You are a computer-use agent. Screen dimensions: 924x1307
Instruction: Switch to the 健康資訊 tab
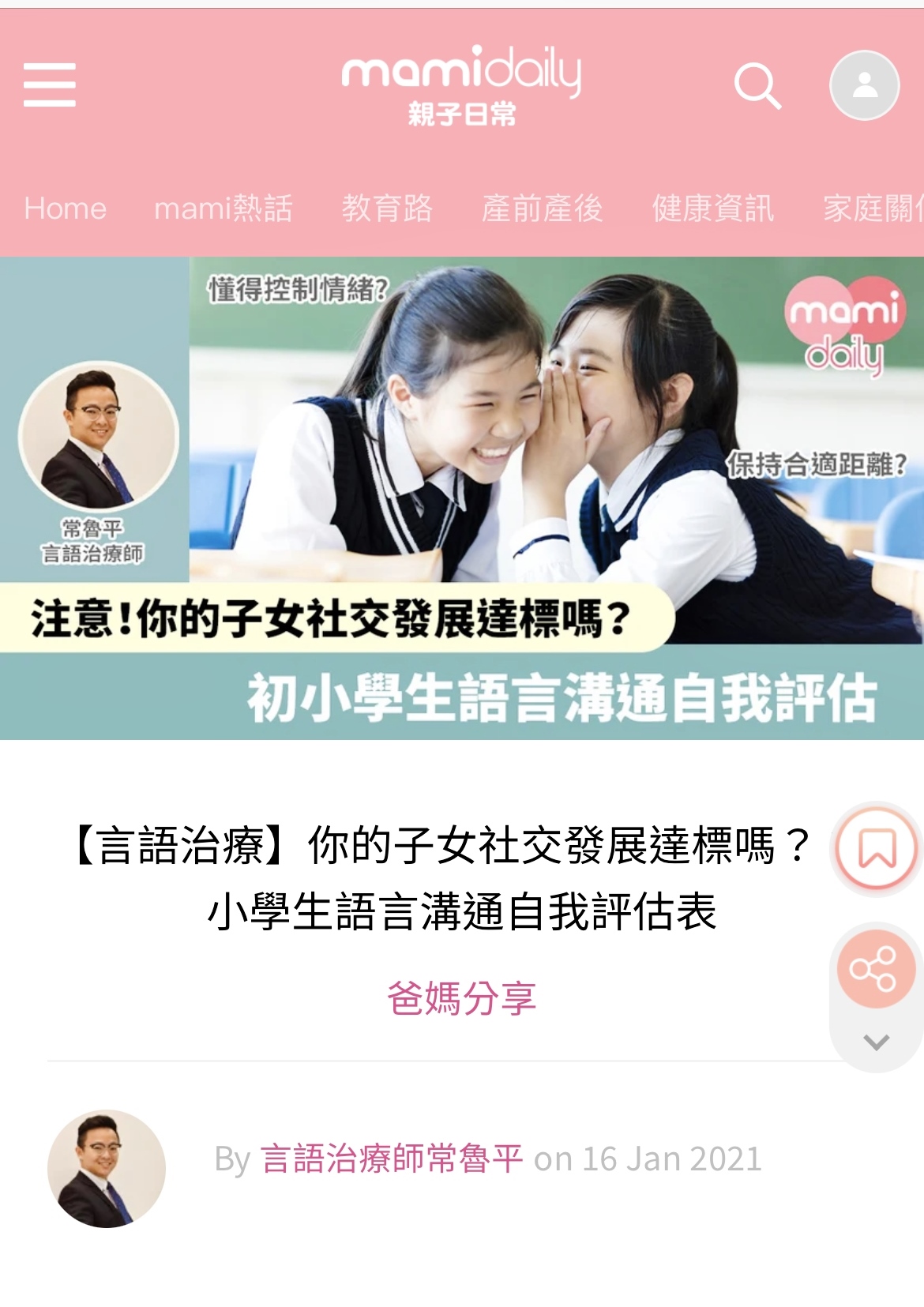click(712, 208)
